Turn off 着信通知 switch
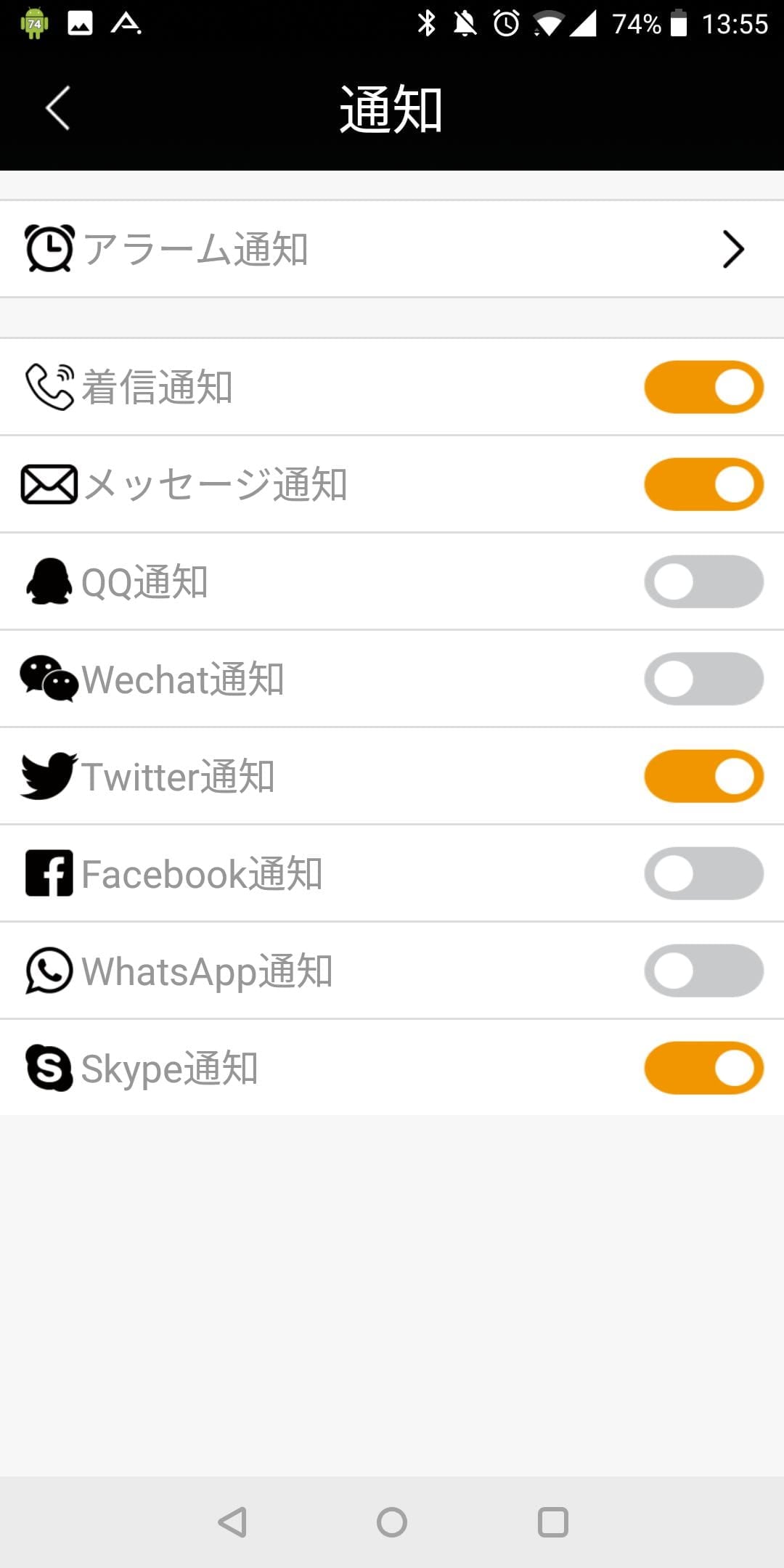 click(703, 387)
